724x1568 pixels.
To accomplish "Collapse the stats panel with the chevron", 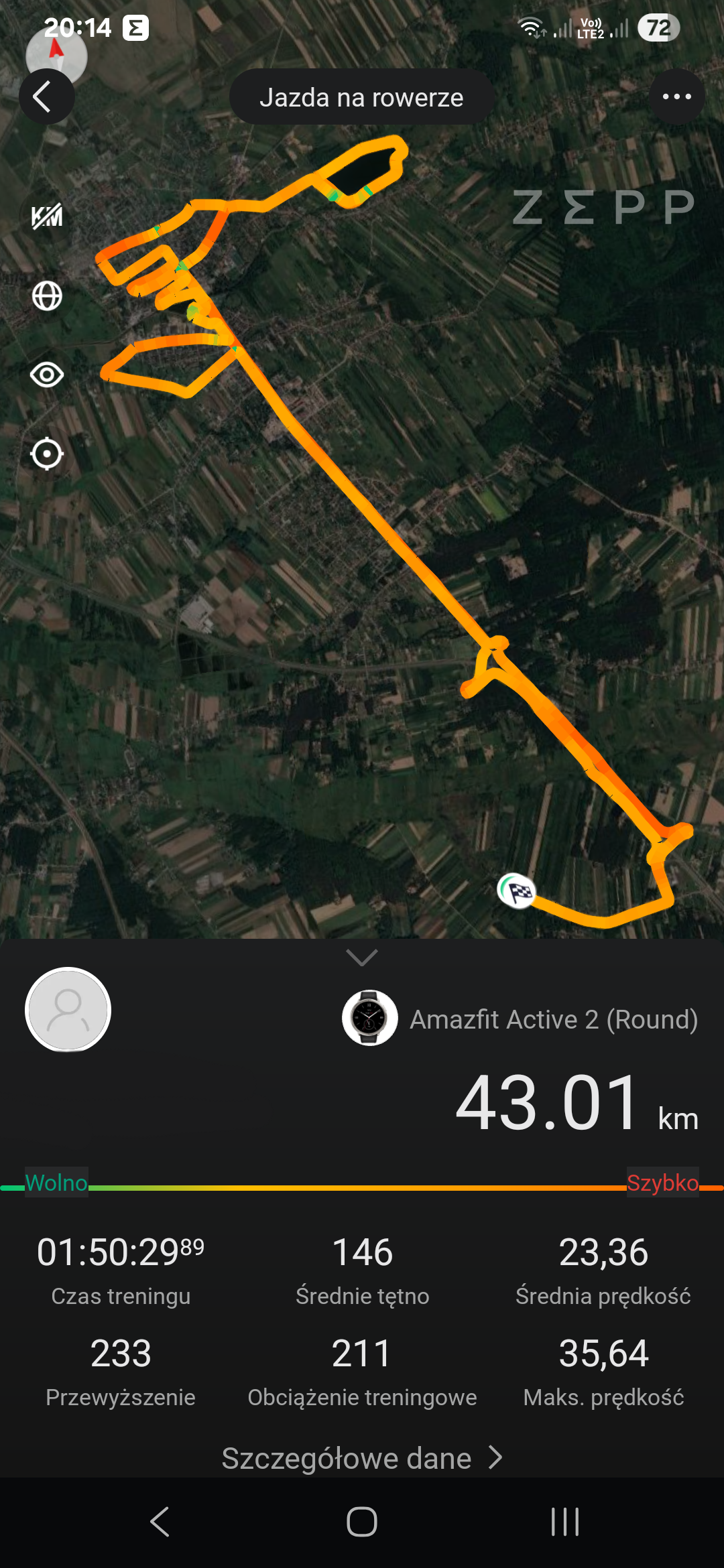I will pyautogui.click(x=362, y=958).
